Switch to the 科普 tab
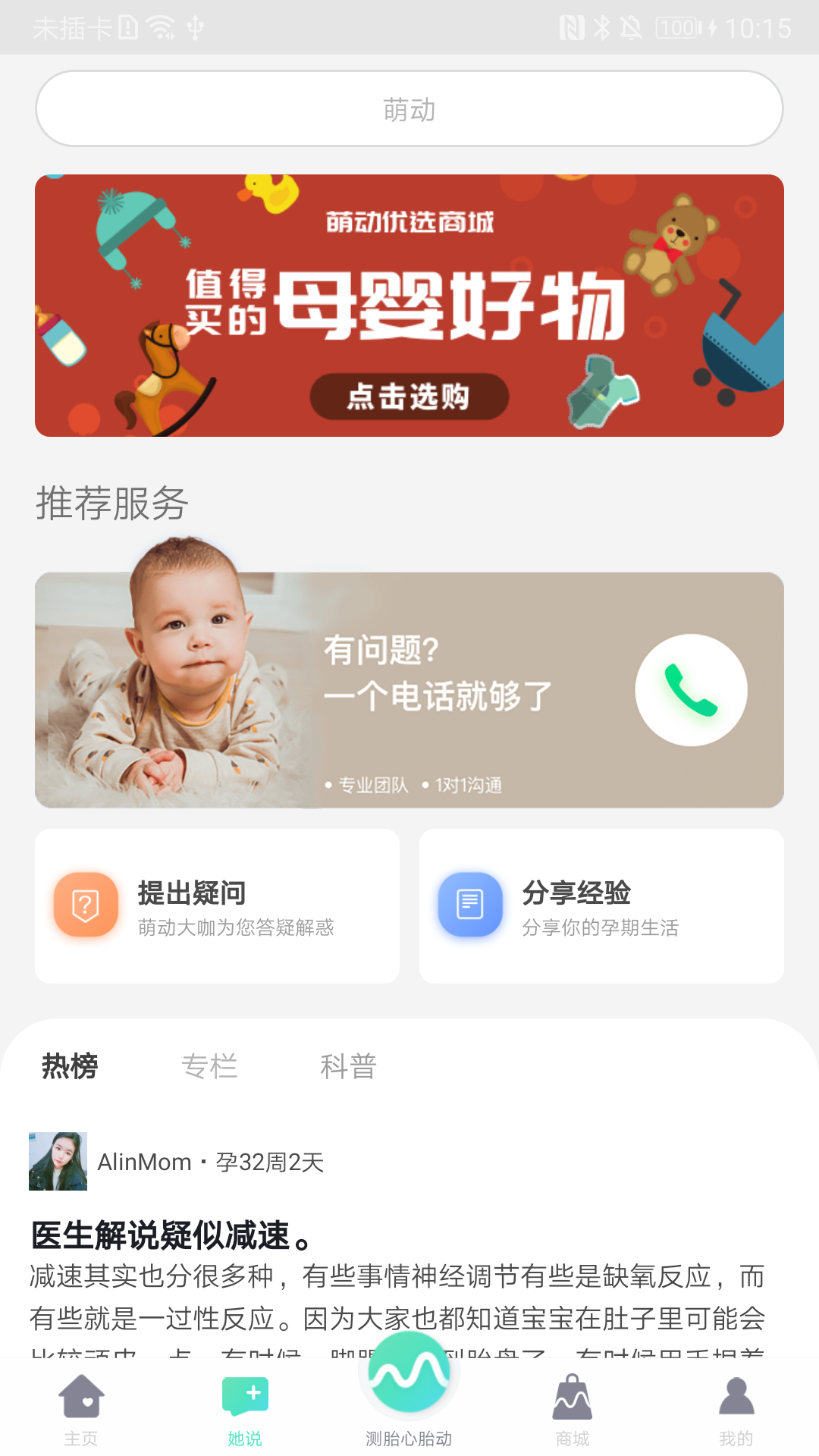The width and height of the screenshot is (819, 1456). coord(348,1066)
